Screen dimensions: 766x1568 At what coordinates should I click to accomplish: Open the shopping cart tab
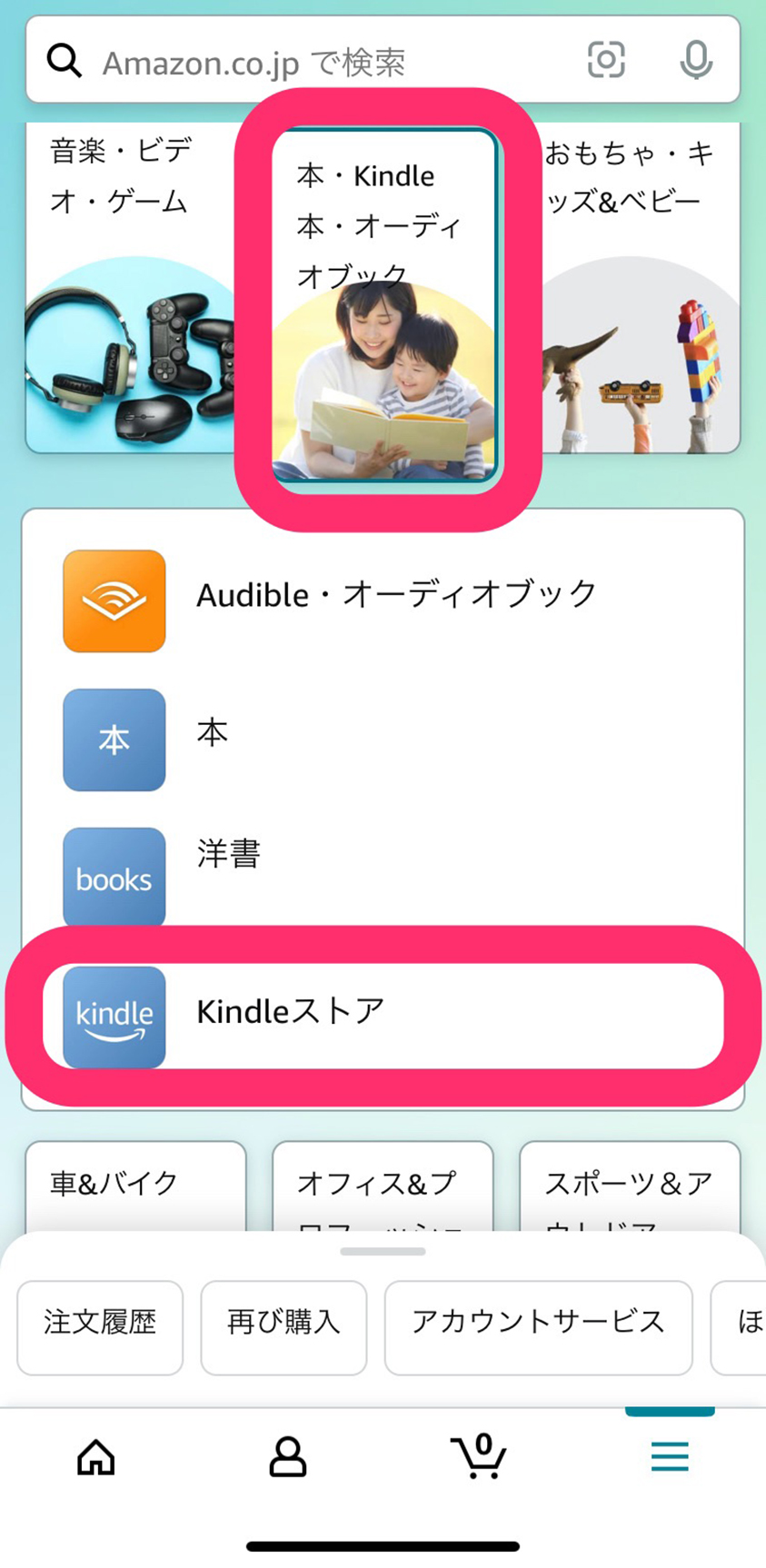pos(479,1456)
